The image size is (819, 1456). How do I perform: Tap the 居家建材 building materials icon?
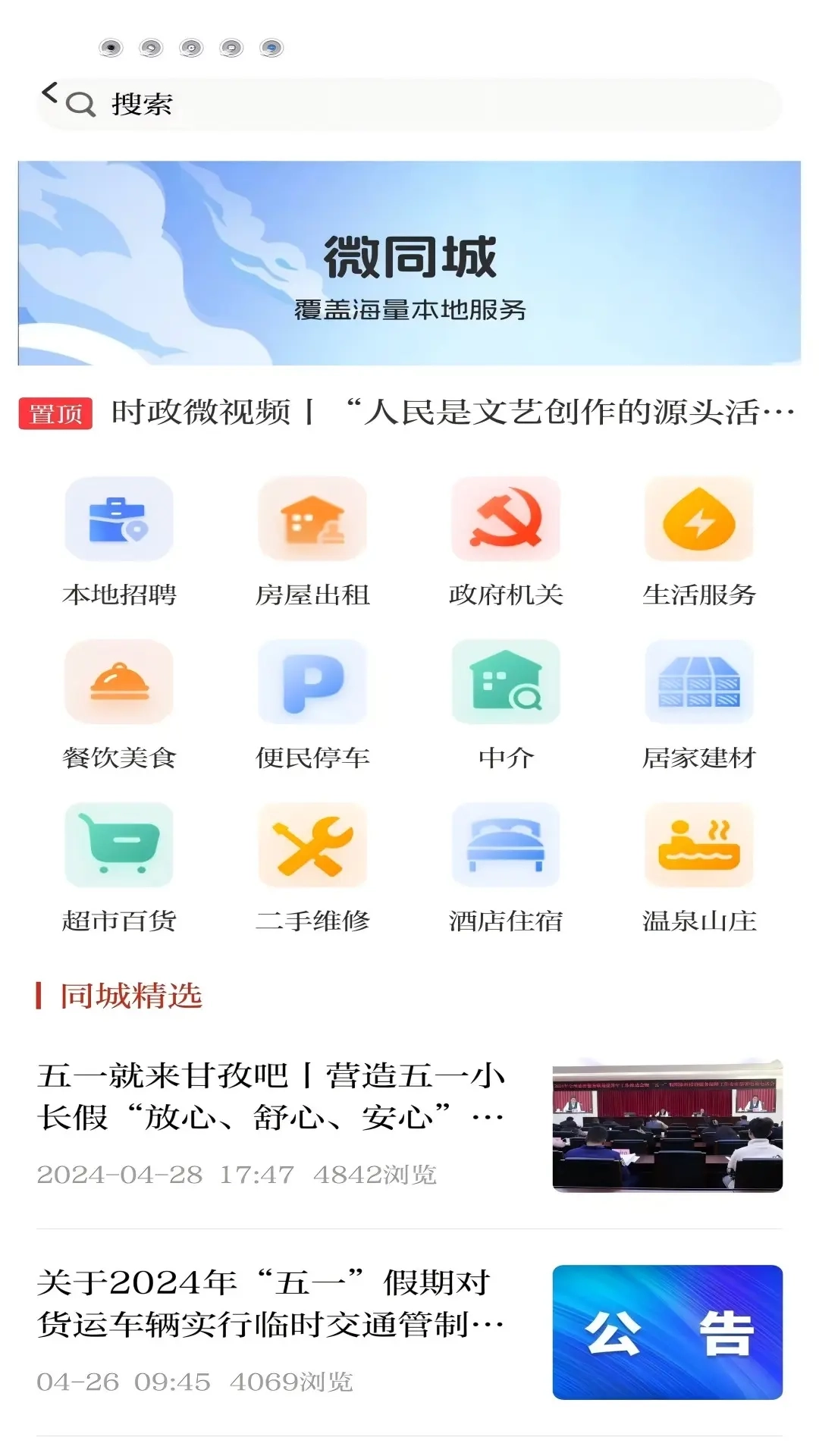(x=698, y=682)
